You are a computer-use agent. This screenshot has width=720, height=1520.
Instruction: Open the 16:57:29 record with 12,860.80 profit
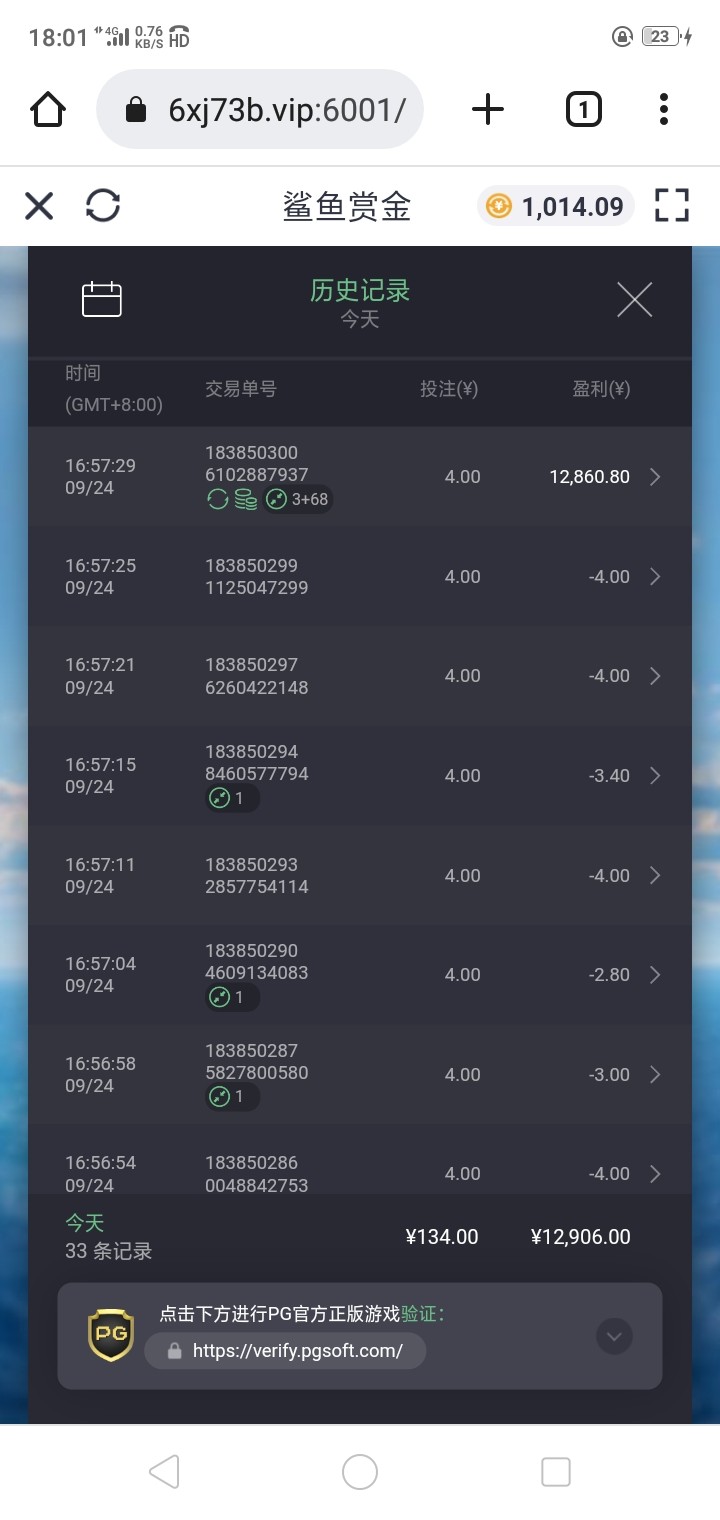coord(360,476)
